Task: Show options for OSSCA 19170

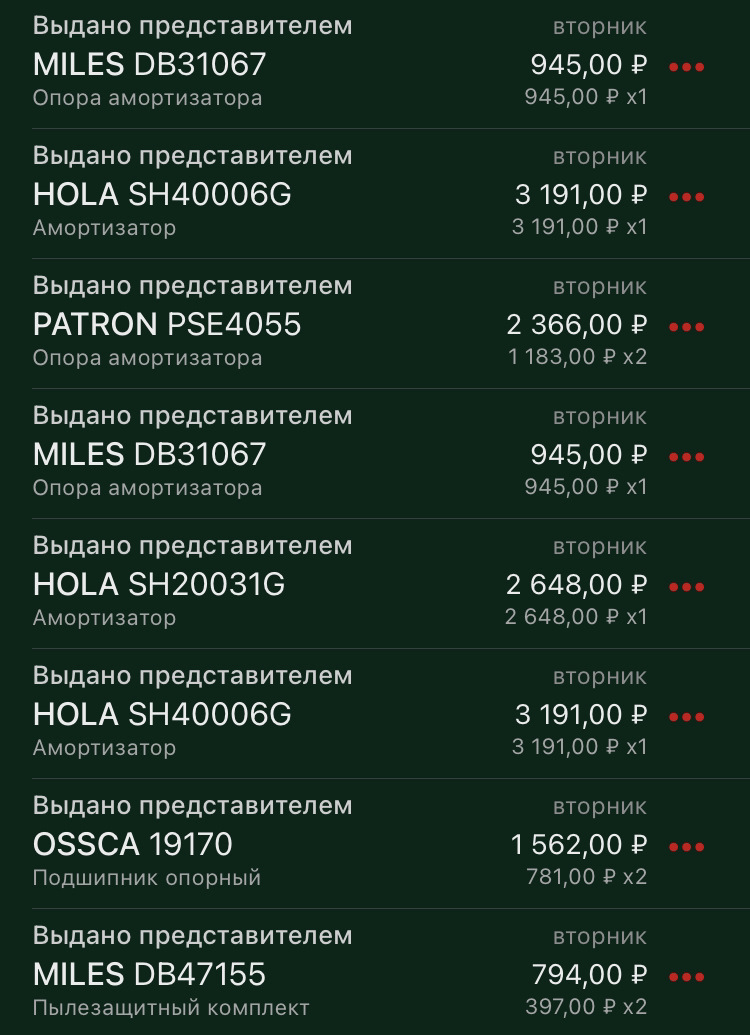Action: pyautogui.click(x=686, y=847)
